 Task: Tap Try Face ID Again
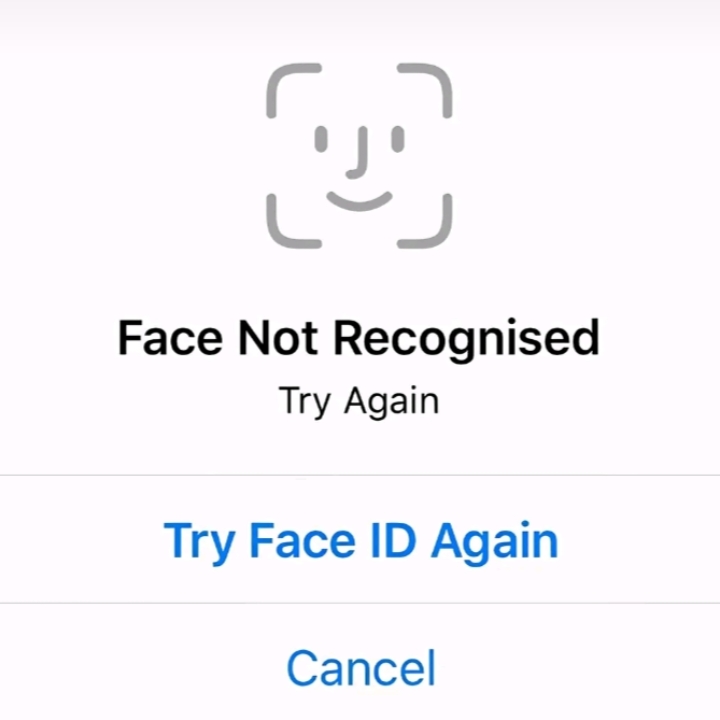(x=360, y=541)
